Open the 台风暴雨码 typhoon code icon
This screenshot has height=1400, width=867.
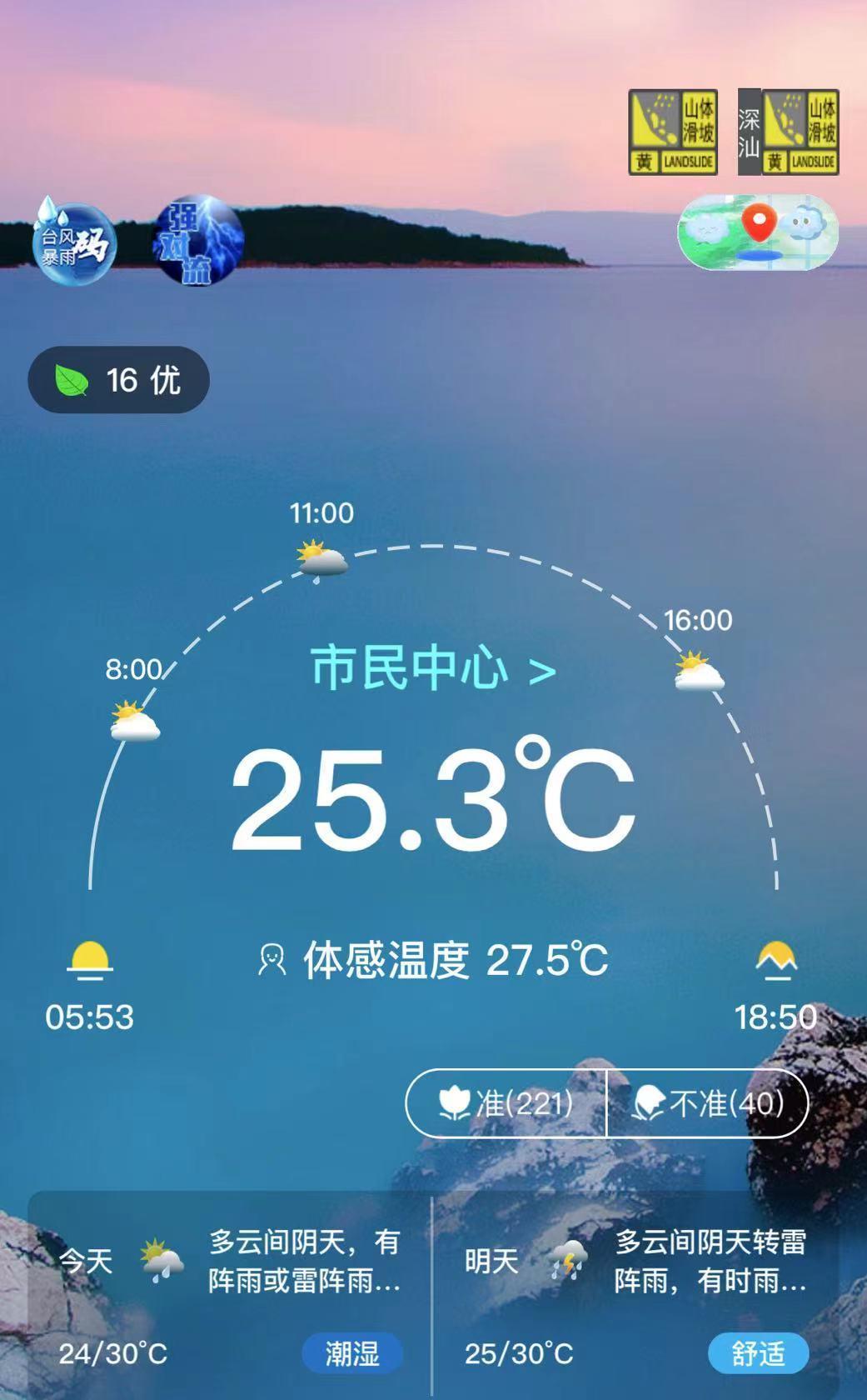click(x=73, y=242)
